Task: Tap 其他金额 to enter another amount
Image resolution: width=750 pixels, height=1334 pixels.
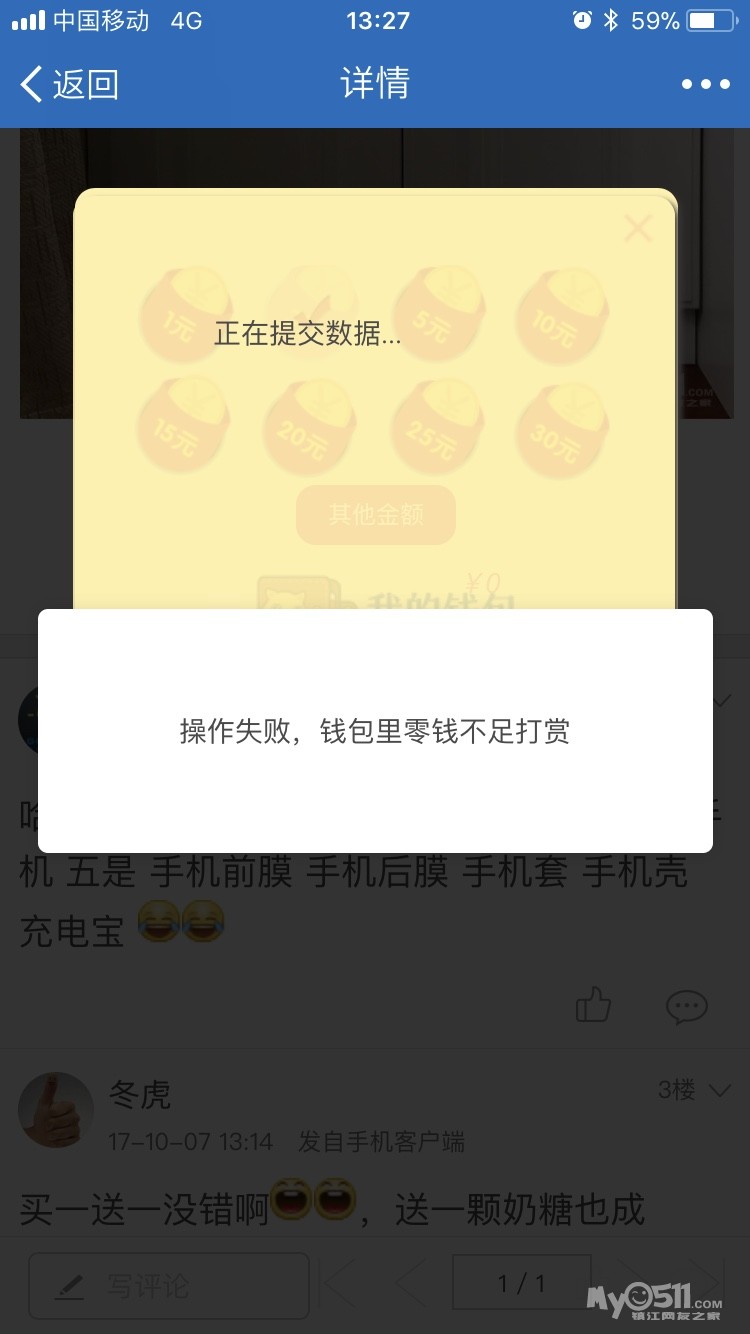Action: (376, 516)
